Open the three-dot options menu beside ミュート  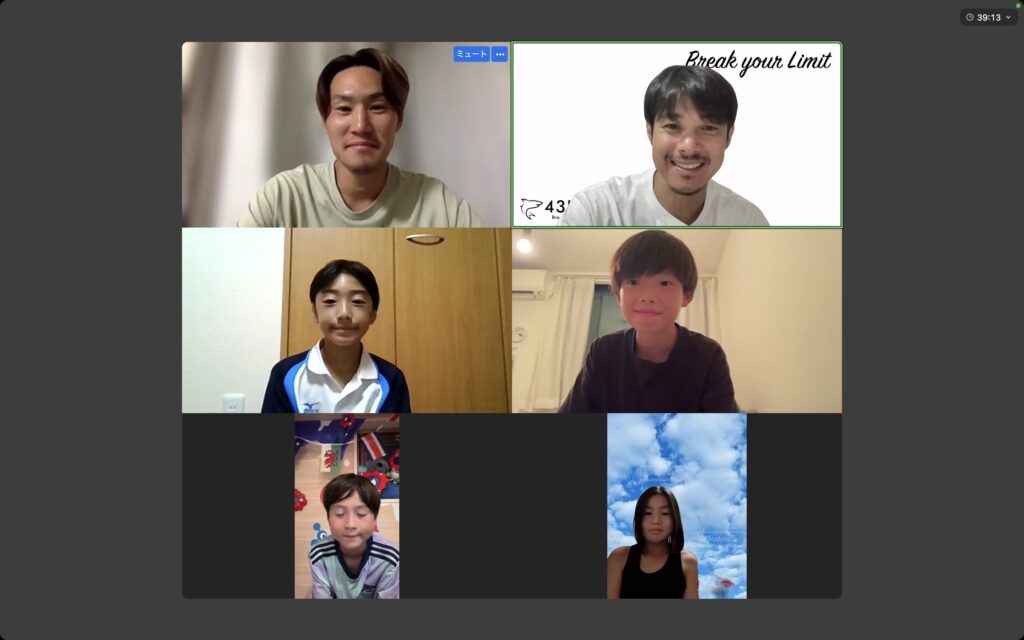pyautogui.click(x=500, y=54)
